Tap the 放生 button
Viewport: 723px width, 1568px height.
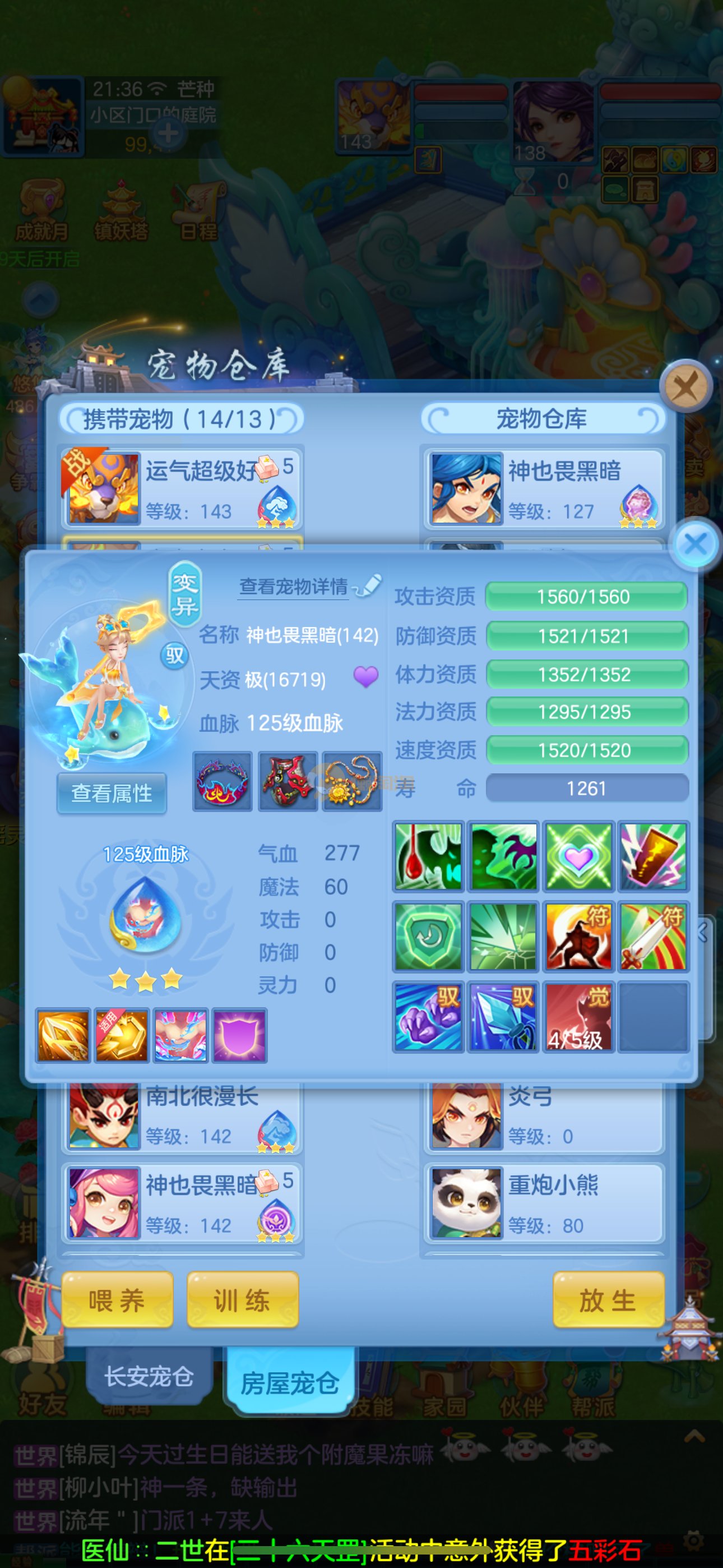(x=608, y=1301)
